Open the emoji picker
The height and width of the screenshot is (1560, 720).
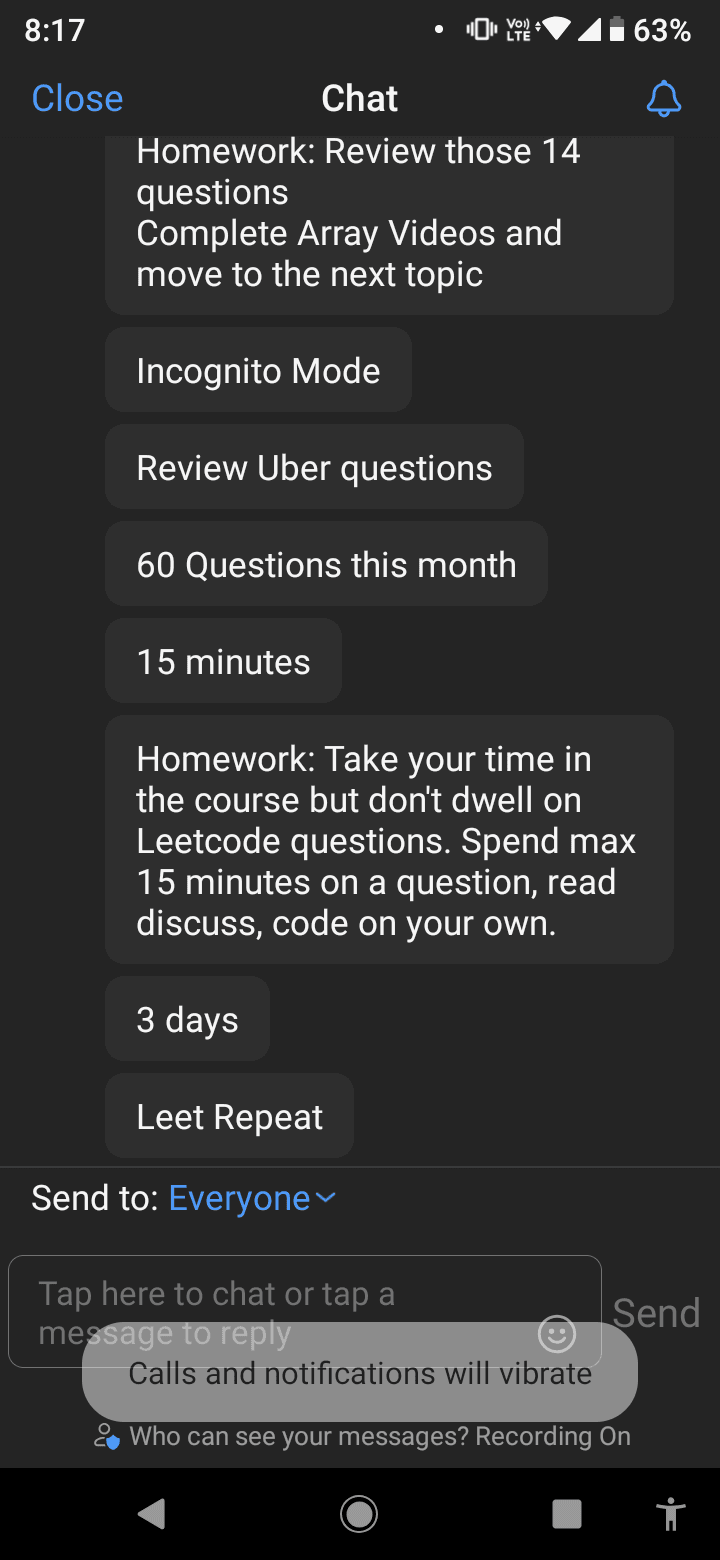557,1333
